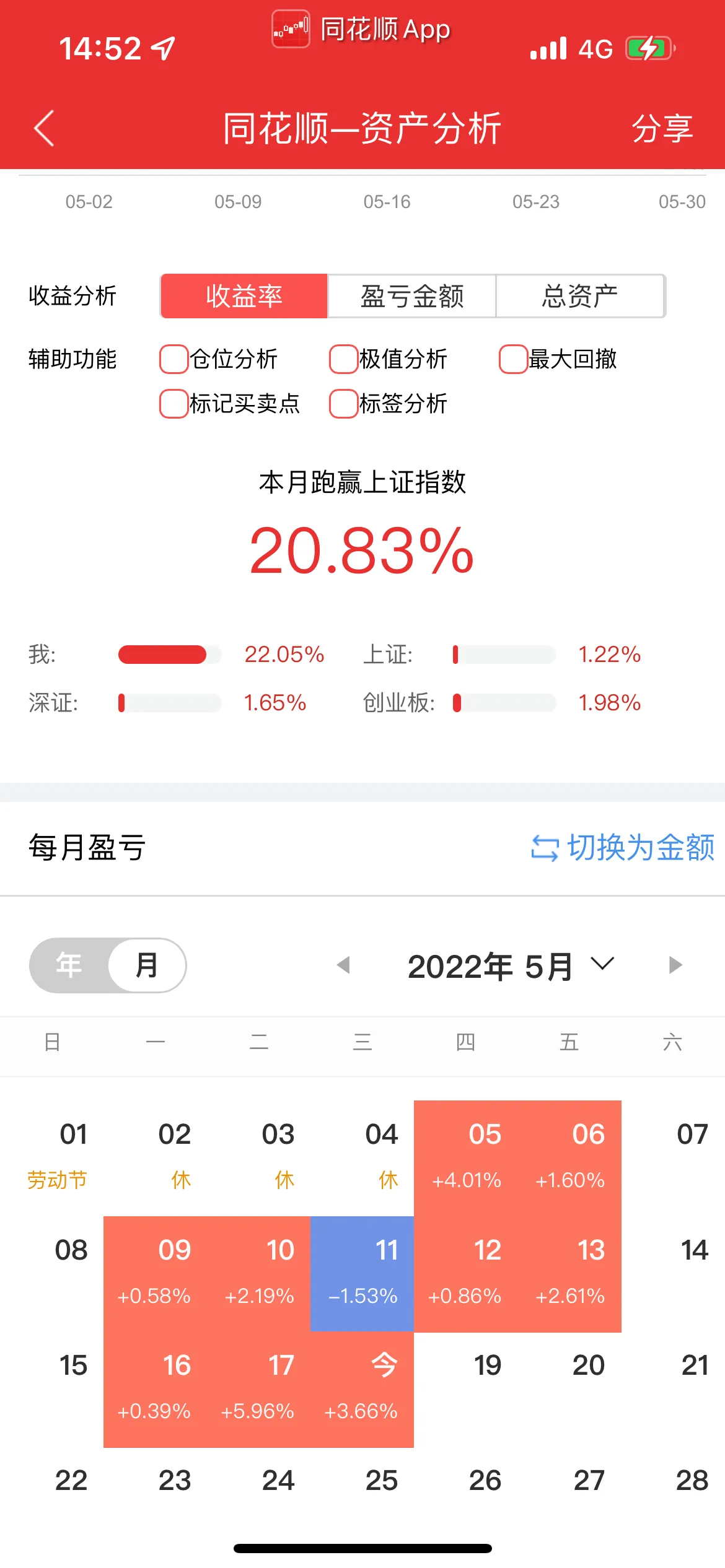This screenshot has width=725, height=1568.
Task: Go to the previous month
Action: [343, 965]
